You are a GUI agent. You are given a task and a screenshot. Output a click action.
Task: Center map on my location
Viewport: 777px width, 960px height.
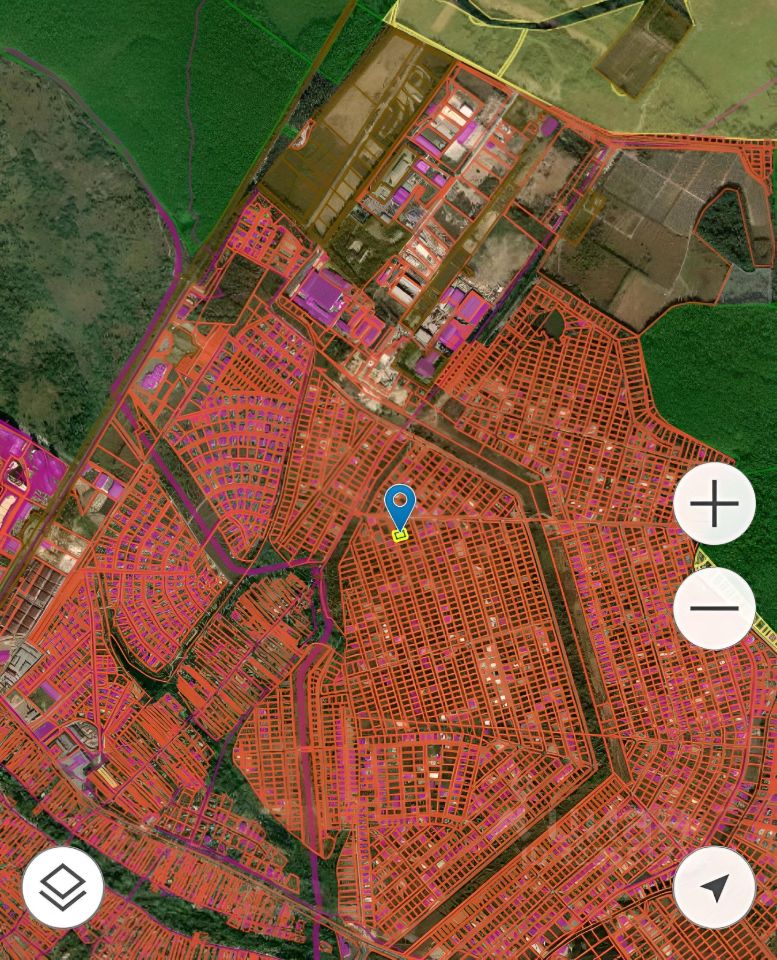coord(714,887)
